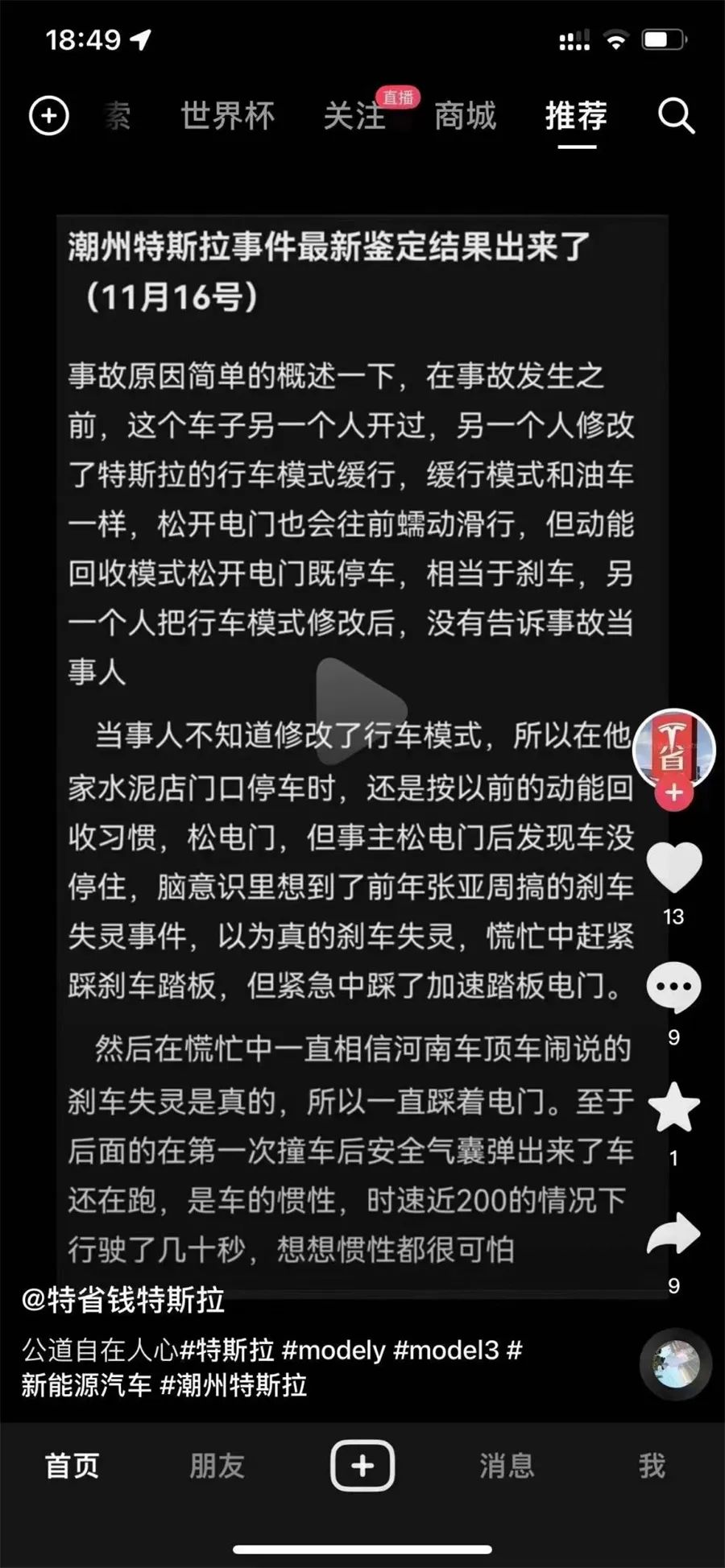Add video to favorites star

point(674,1107)
